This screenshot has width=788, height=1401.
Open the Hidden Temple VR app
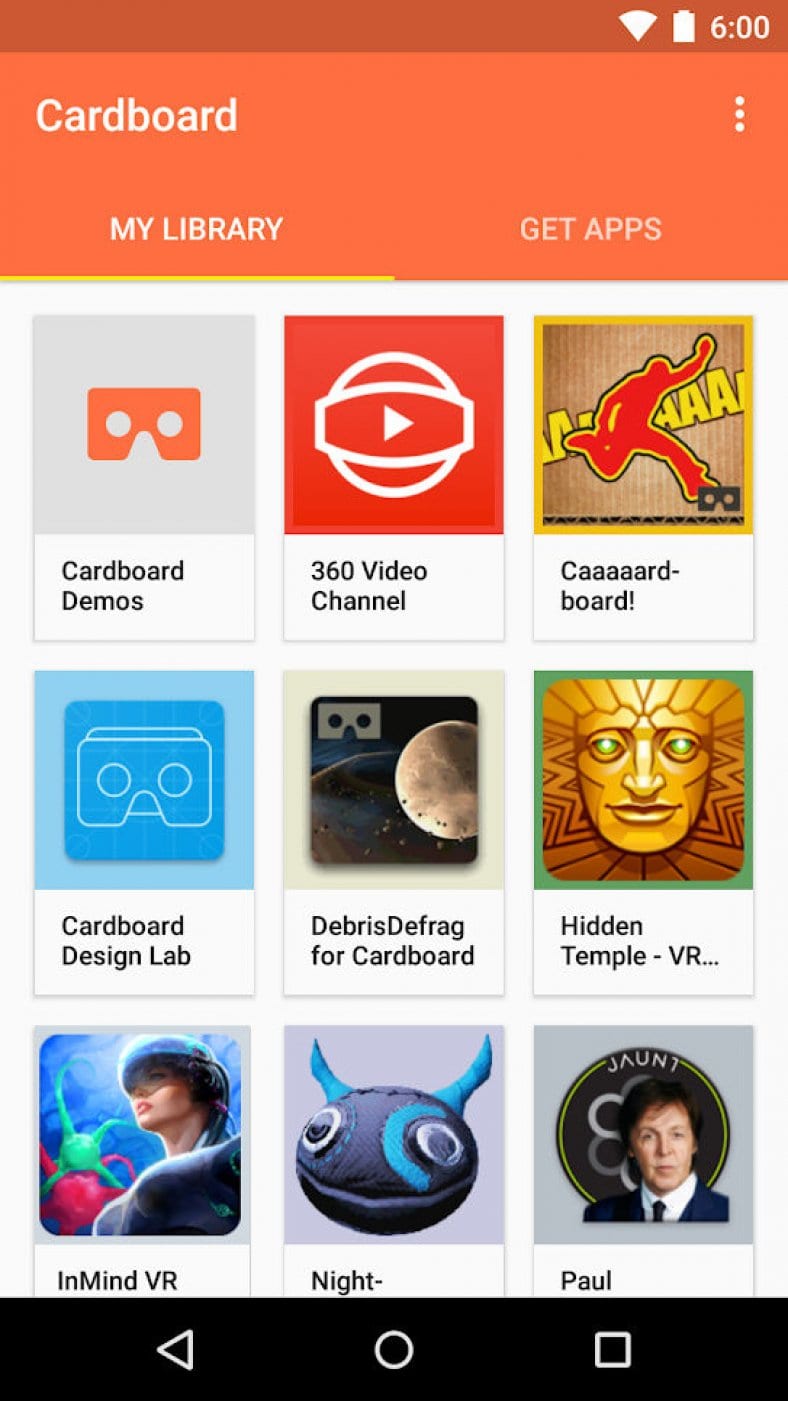(x=643, y=779)
